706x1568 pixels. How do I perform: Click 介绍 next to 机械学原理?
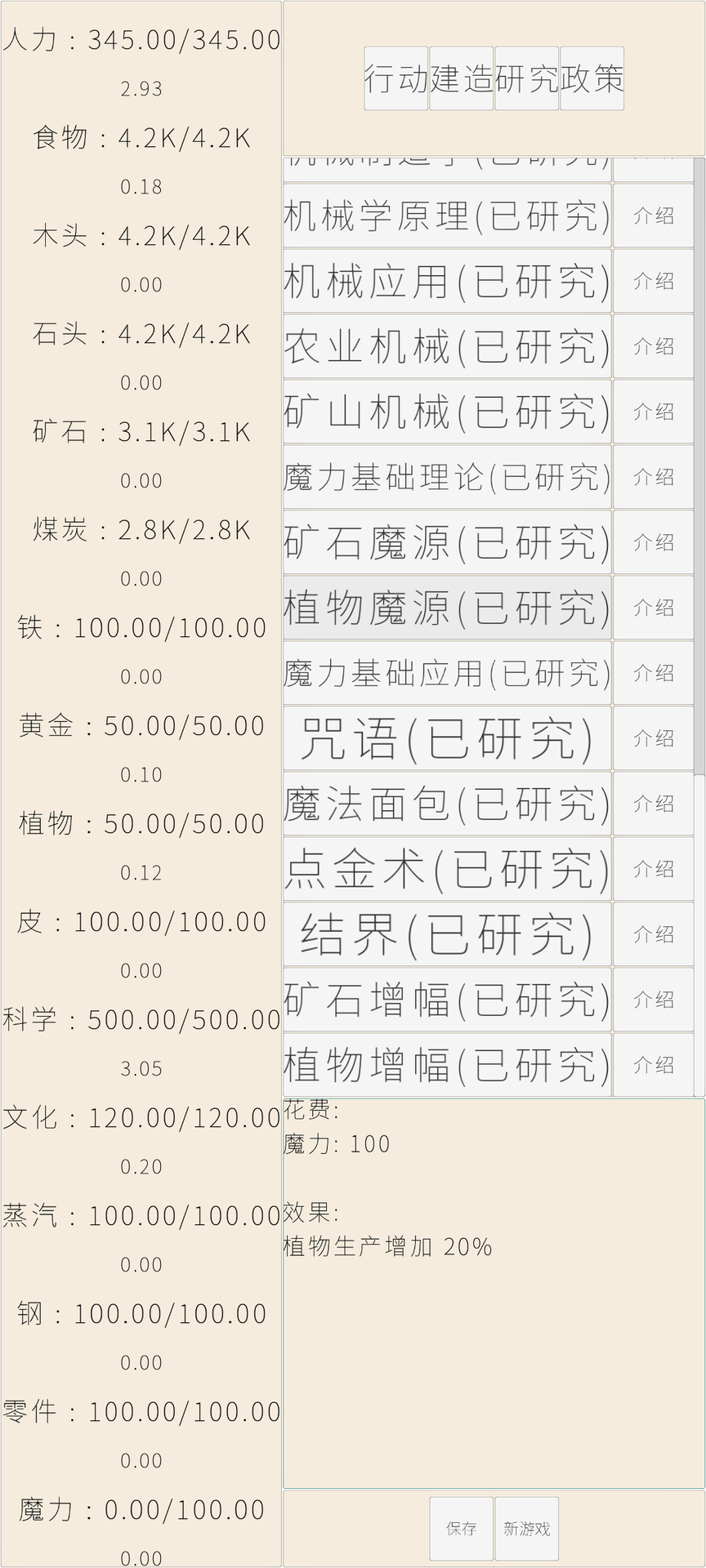653,215
